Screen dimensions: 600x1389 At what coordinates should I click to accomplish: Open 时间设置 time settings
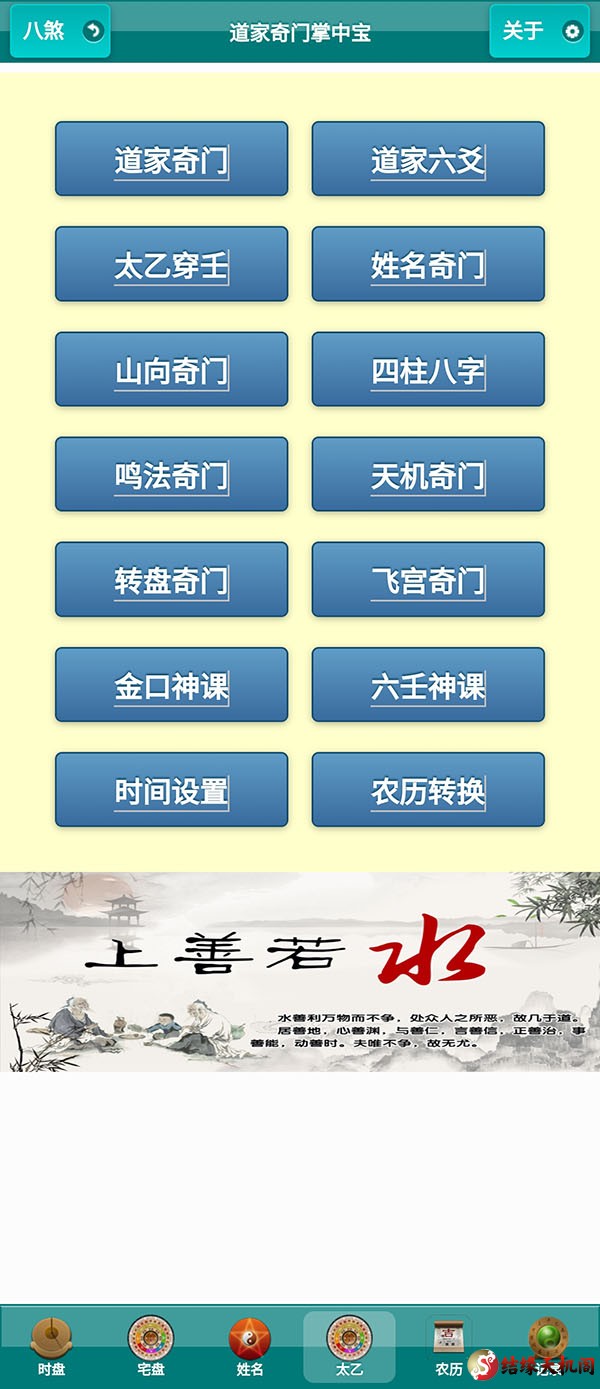coord(171,791)
